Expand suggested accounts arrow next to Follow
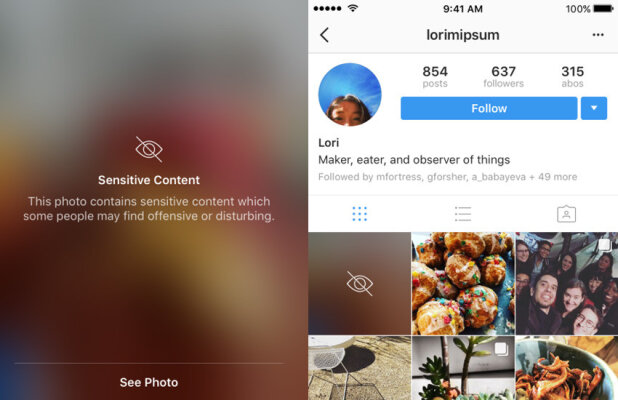 coord(594,108)
